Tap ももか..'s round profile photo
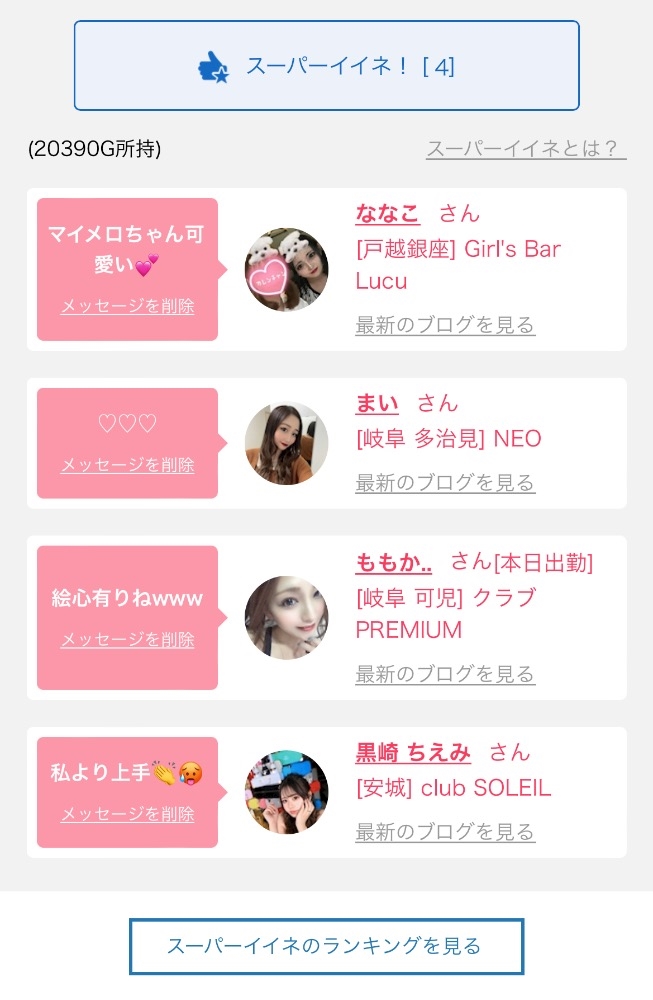This screenshot has width=653, height=1000. click(286, 617)
